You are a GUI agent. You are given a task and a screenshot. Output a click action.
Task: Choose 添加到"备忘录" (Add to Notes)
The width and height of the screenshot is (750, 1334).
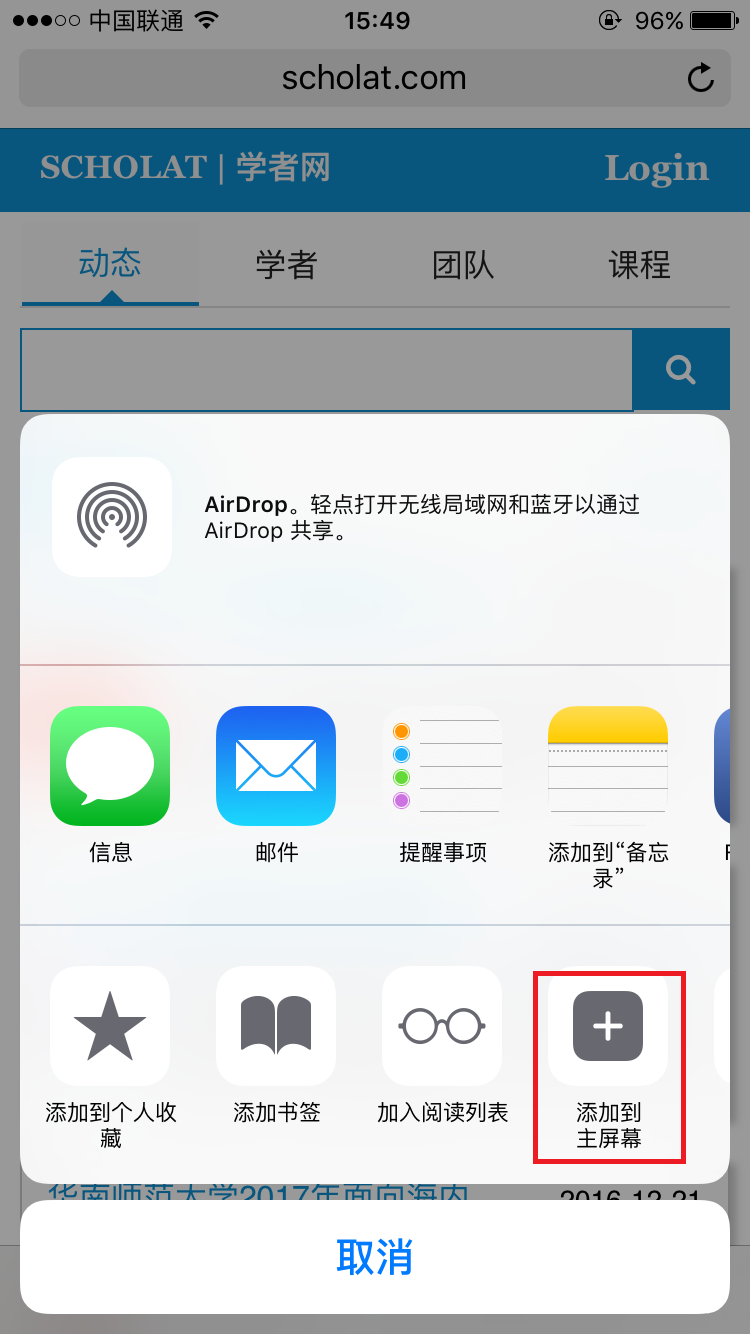coord(607,766)
